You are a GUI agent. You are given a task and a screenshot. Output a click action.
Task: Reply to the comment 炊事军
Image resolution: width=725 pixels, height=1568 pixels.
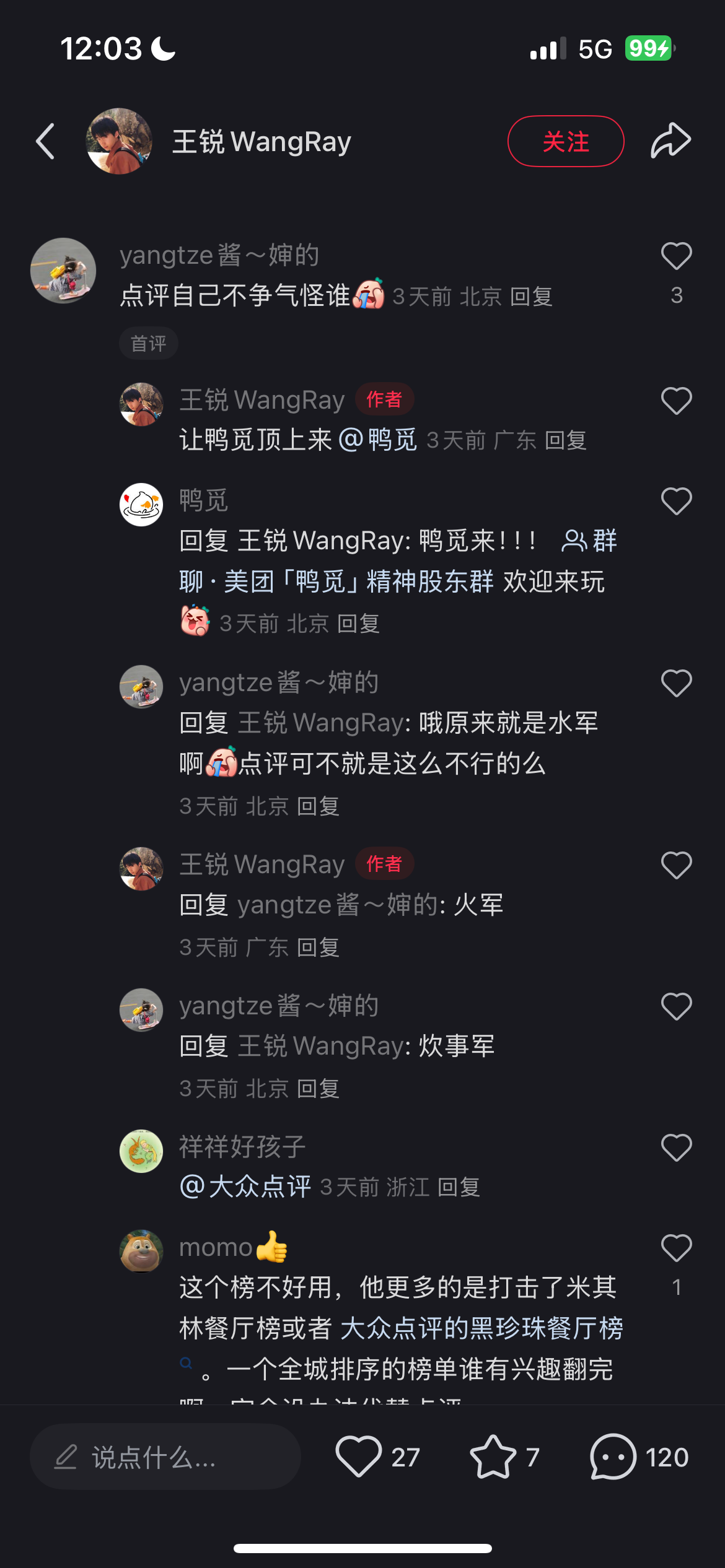tap(318, 1089)
